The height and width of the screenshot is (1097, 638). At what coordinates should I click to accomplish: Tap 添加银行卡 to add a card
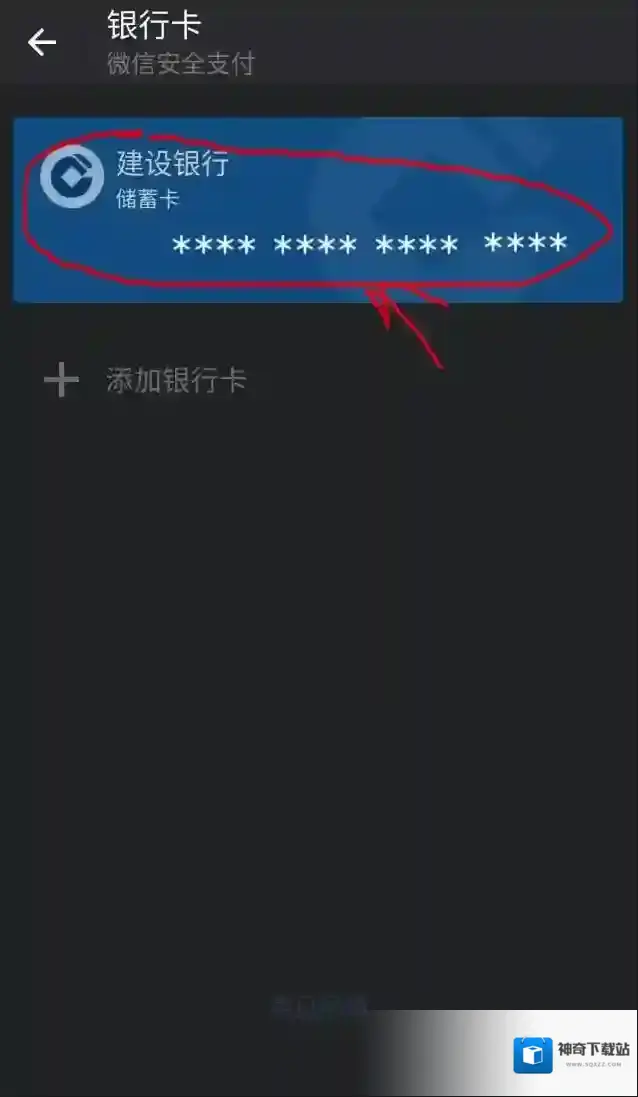(x=176, y=381)
